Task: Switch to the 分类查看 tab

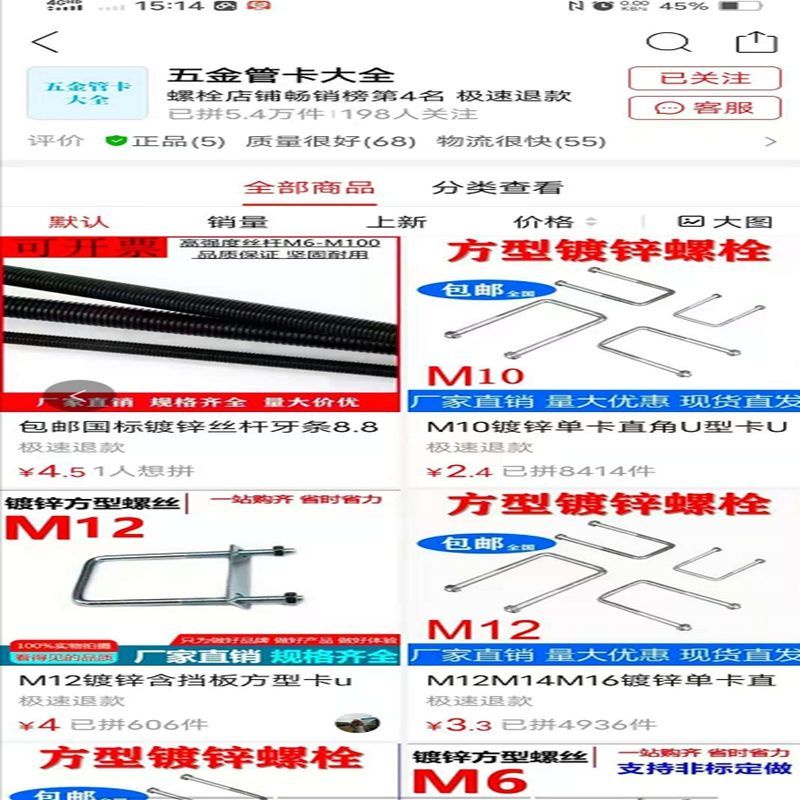Action: coord(497,188)
